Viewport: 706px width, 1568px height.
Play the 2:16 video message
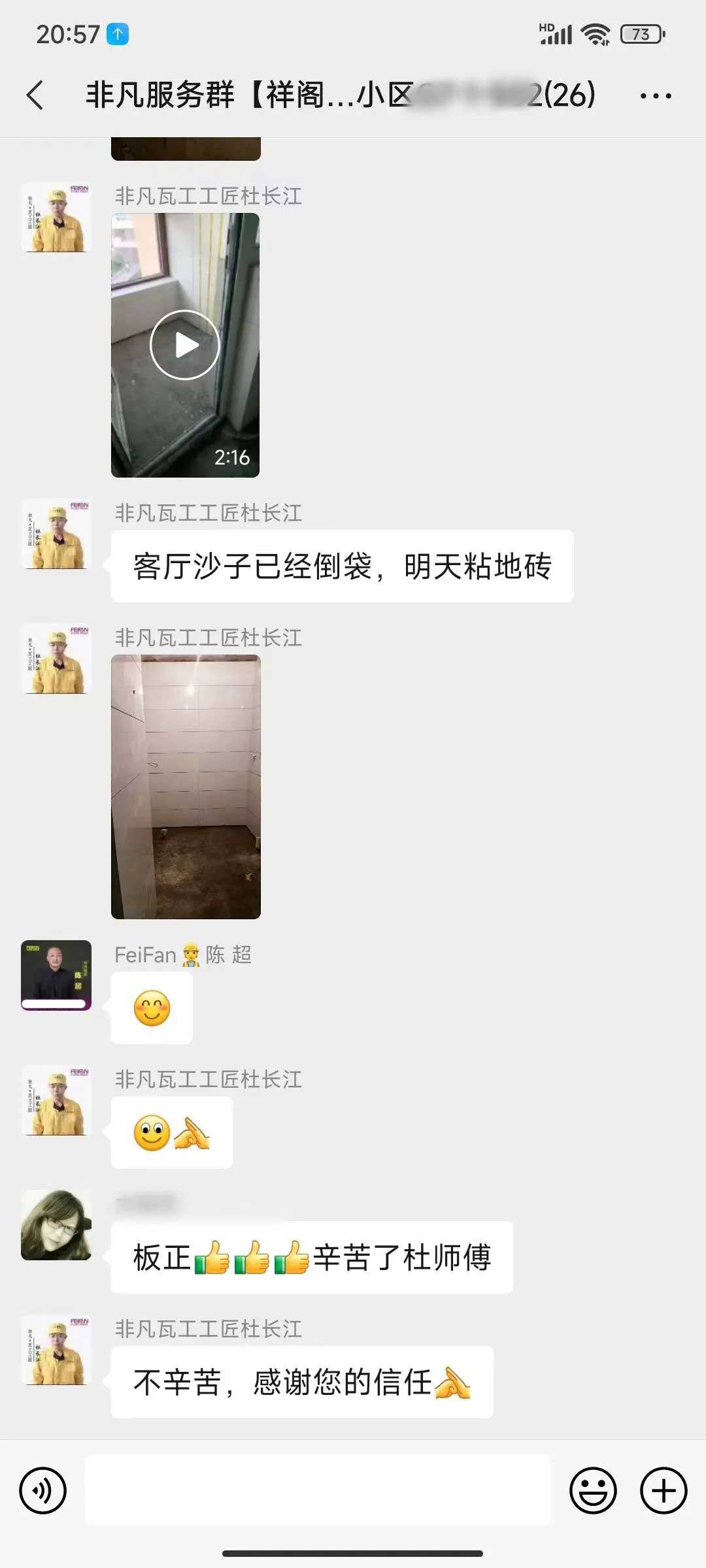coord(185,345)
